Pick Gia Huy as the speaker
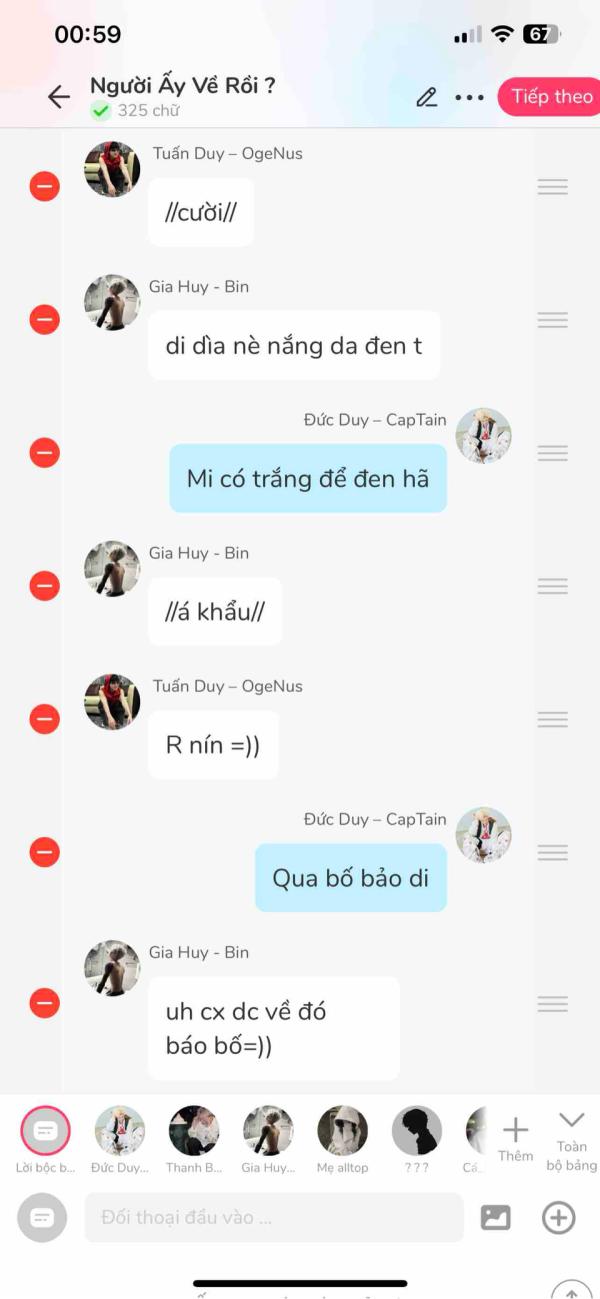Image resolution: width=600 pixels, height=1299 pixels. 268,1131
